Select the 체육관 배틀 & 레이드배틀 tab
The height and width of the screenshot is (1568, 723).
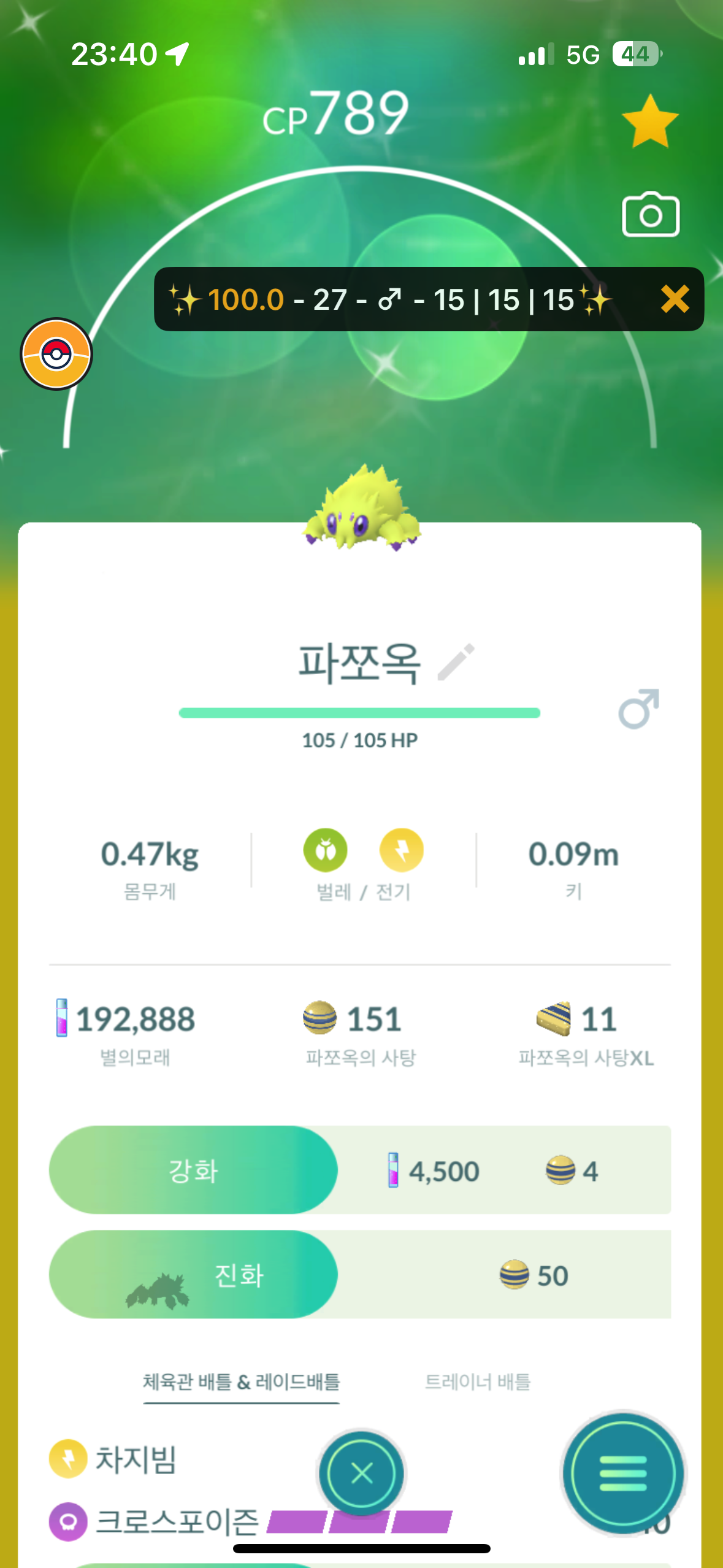(x=241, y=1382)
